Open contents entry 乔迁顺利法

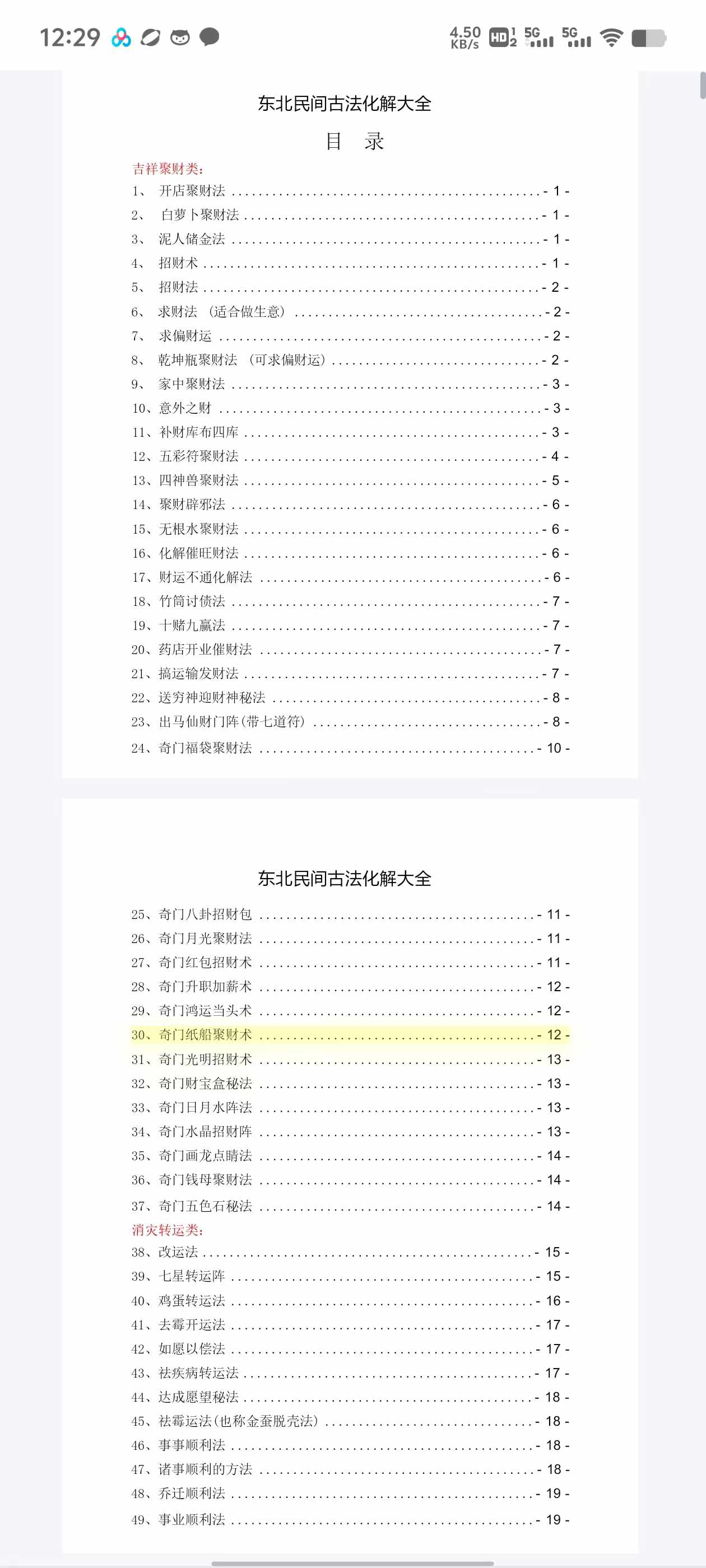pos(350,1493)
